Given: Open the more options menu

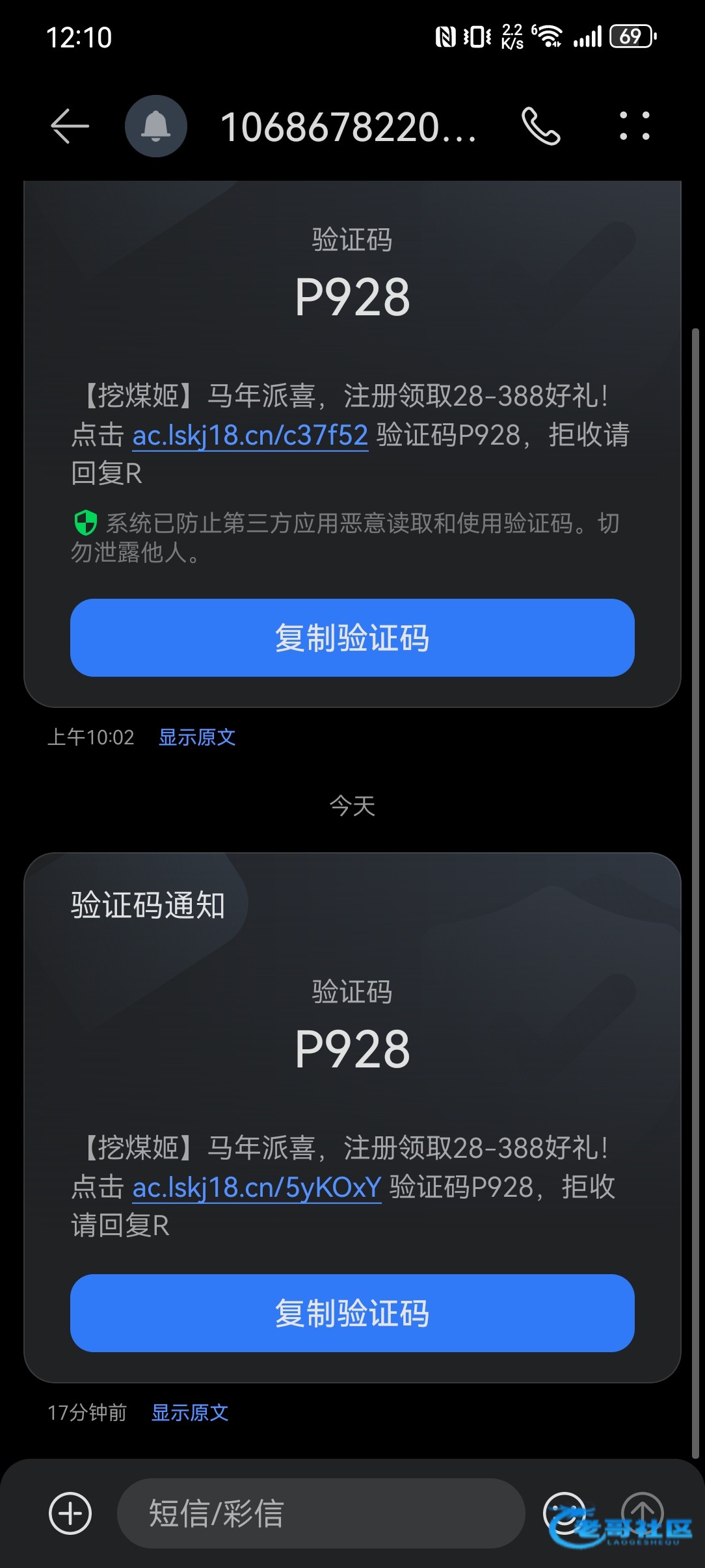Looking at the screenshot, I should [634, 126].
